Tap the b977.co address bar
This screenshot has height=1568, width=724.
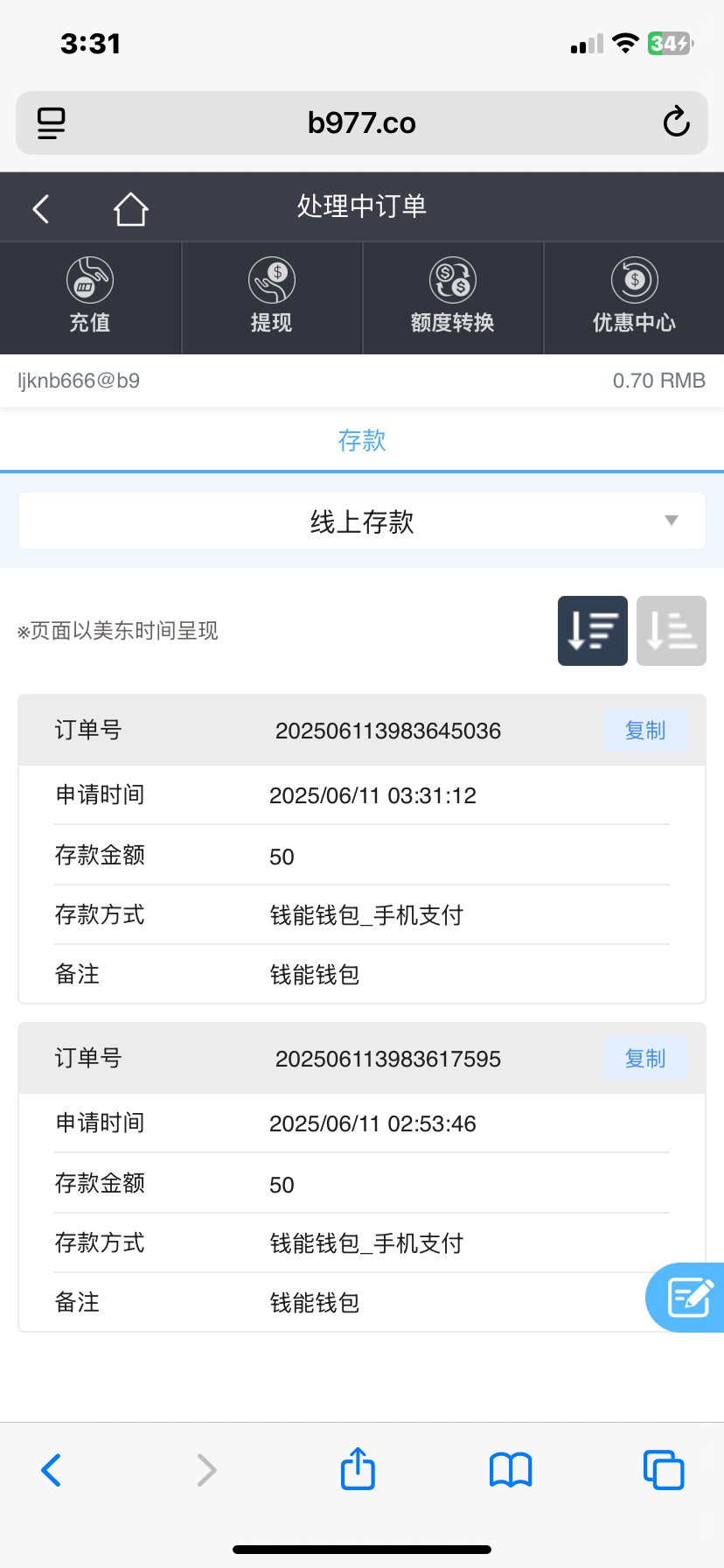coord(362,123)
